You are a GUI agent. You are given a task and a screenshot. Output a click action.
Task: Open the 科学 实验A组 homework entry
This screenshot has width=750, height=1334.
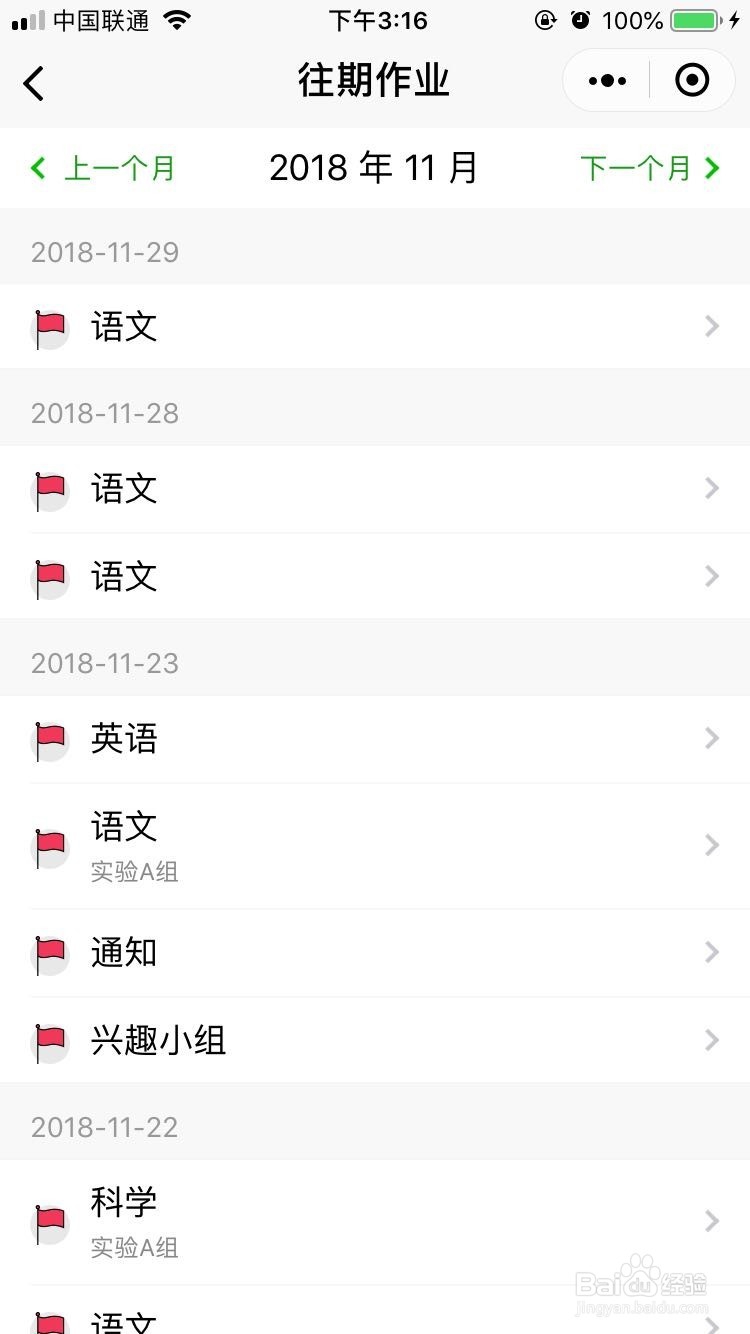coord(375,1220)
